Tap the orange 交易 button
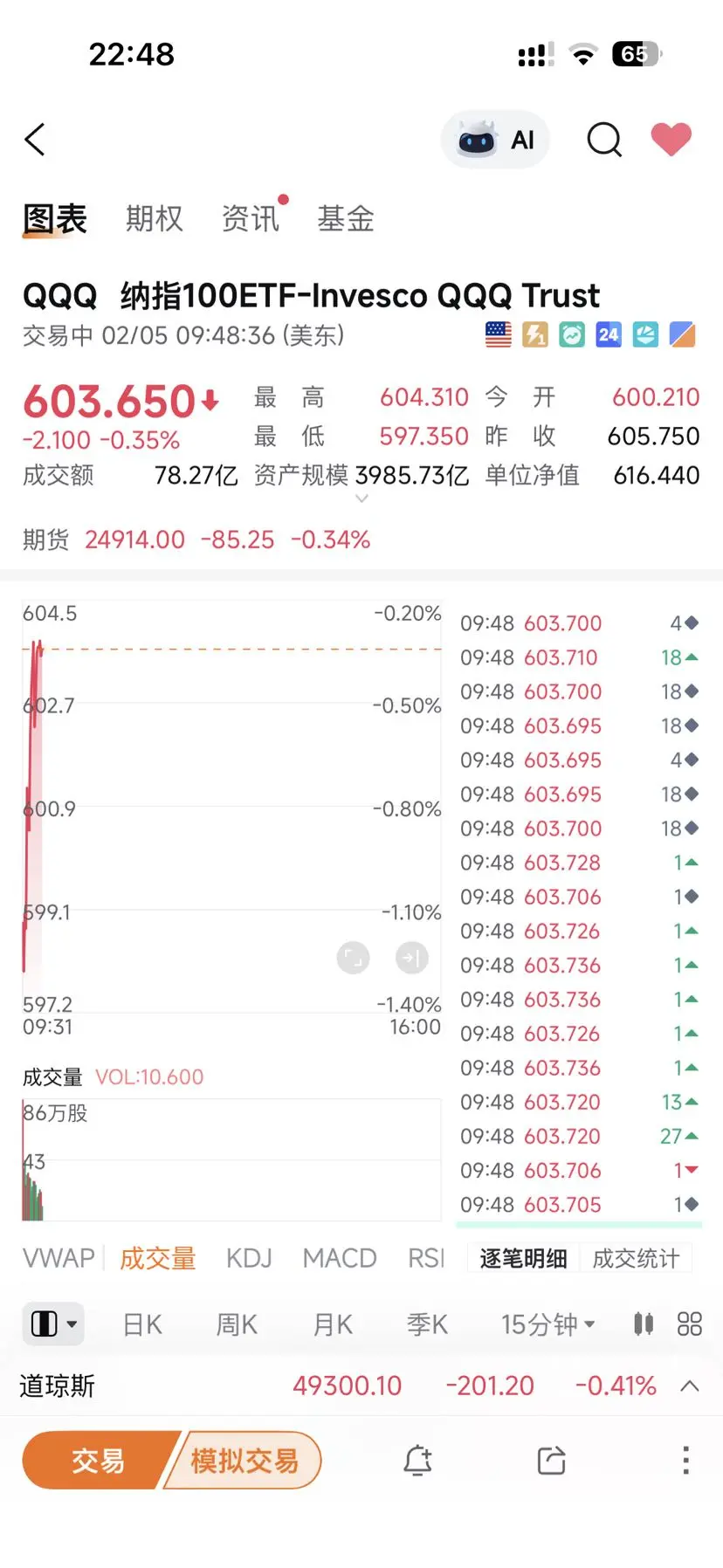This screenshot has width=723, height=1568. point(98,1461)
